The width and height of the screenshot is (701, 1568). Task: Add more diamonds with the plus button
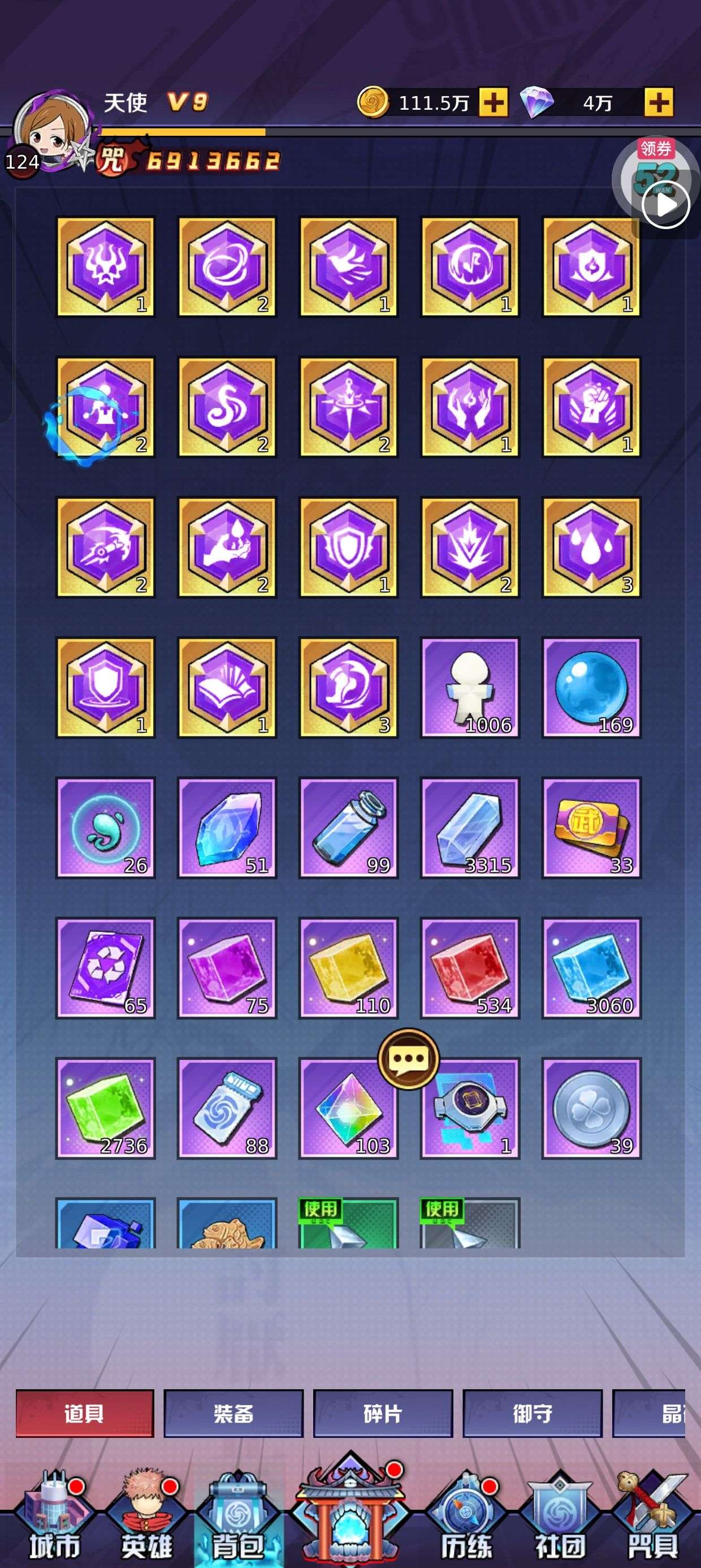point(659,102)
